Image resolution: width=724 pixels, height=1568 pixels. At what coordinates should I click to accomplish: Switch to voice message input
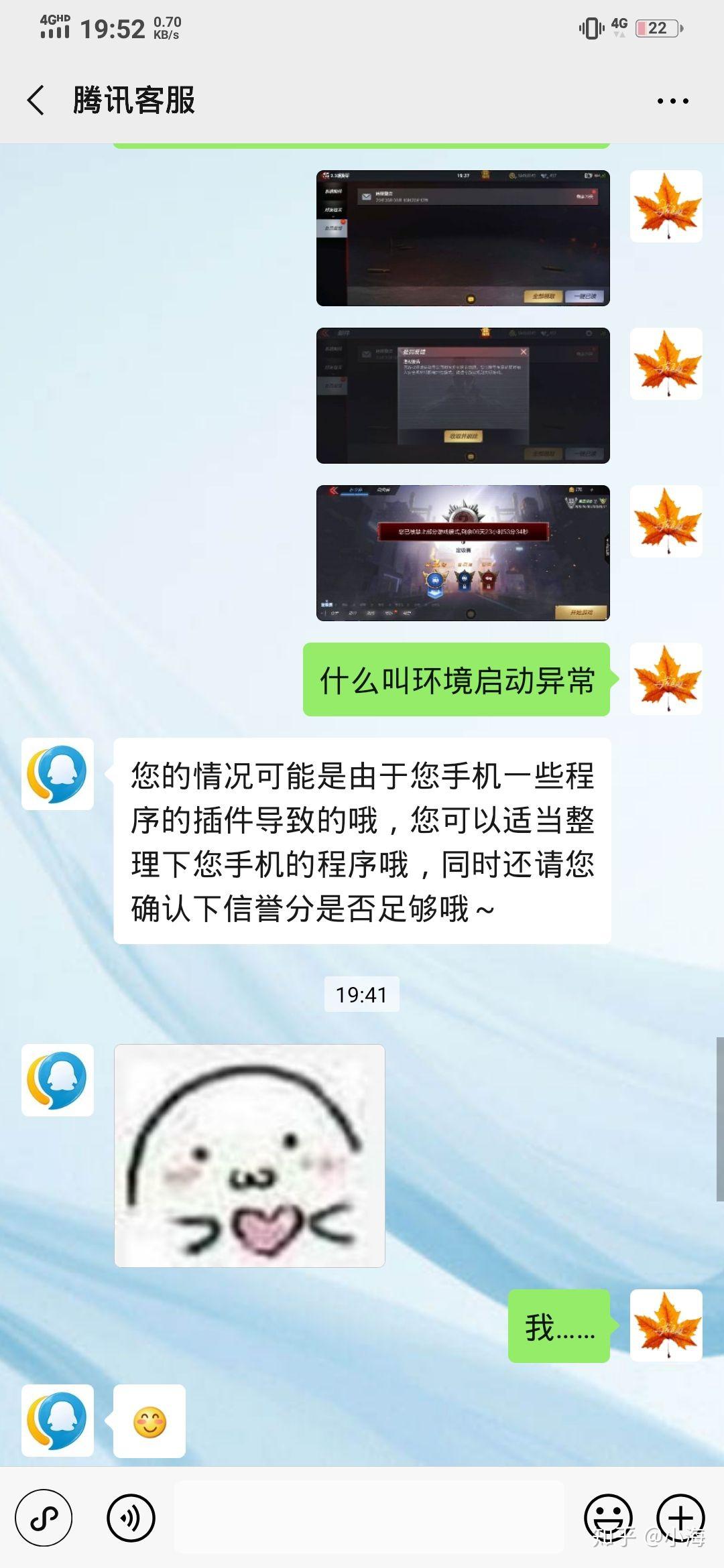131,1518
